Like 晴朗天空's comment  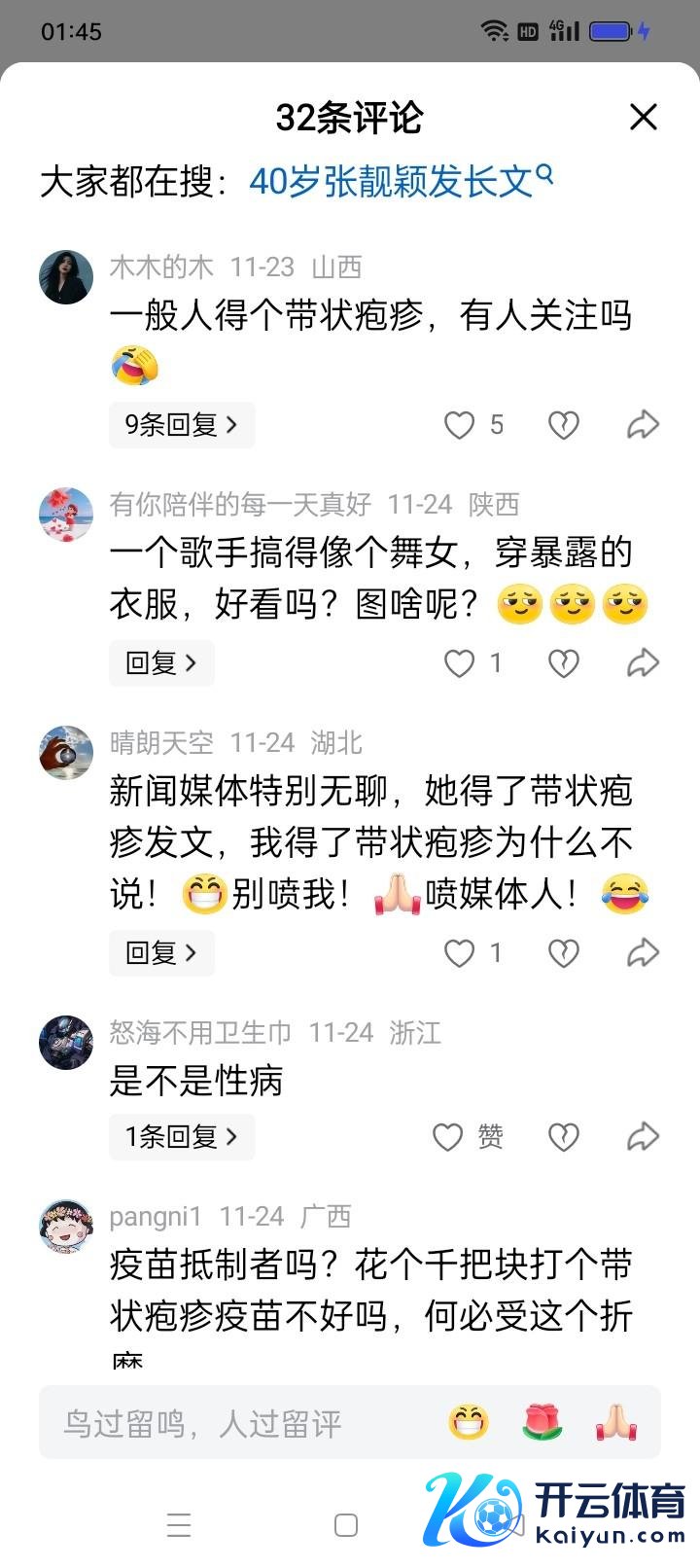[x=460, y=952]
